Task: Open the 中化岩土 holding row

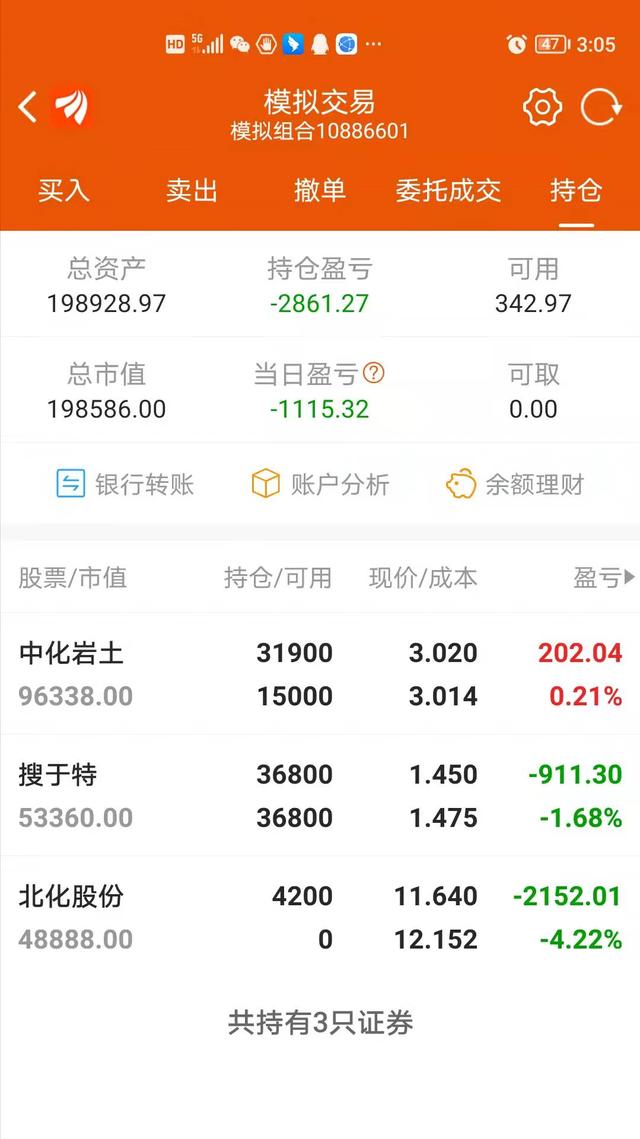Action: click(x=320, y=674)
